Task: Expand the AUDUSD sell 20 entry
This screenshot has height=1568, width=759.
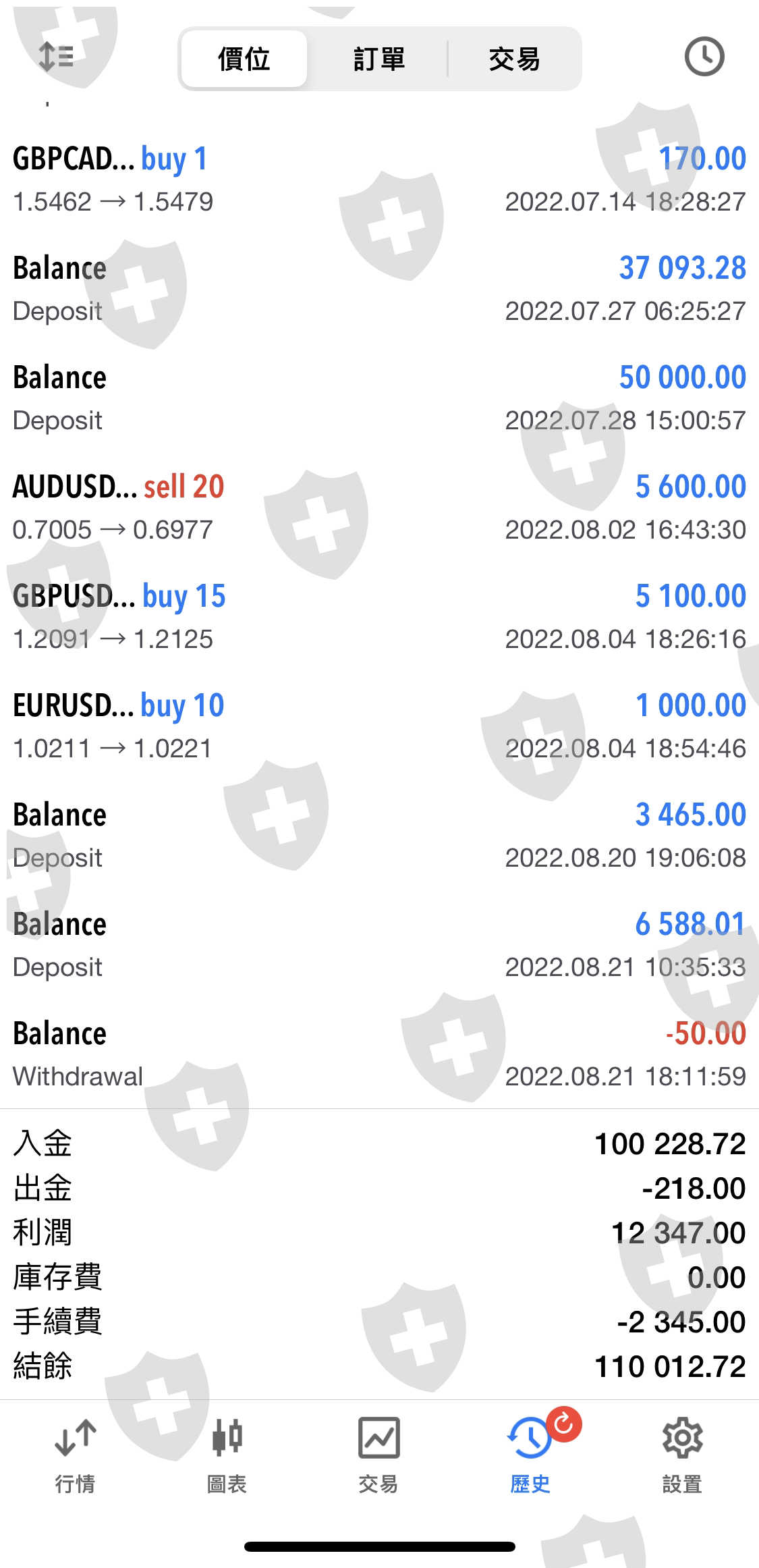Action: point(379,507)
